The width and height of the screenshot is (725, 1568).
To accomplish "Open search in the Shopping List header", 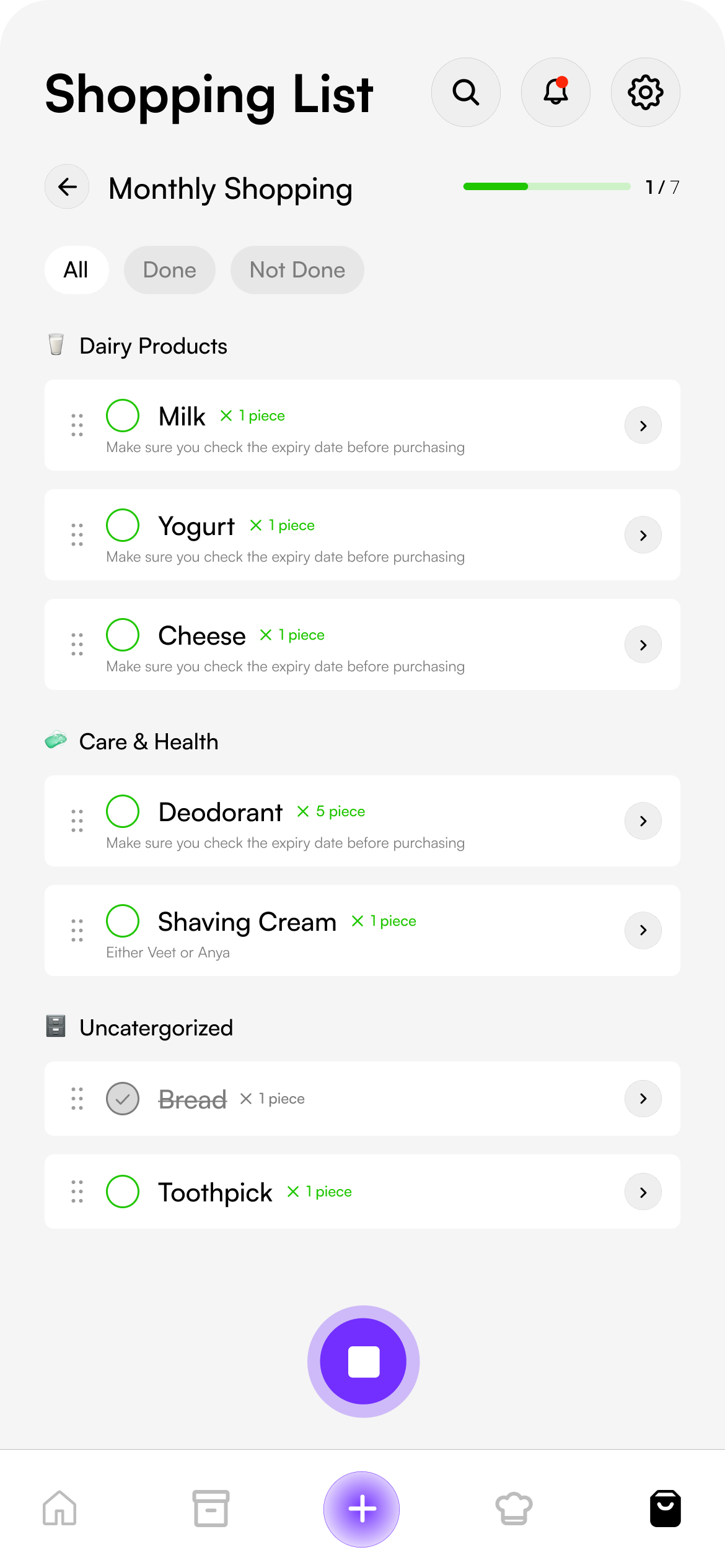I will point(466,92).
